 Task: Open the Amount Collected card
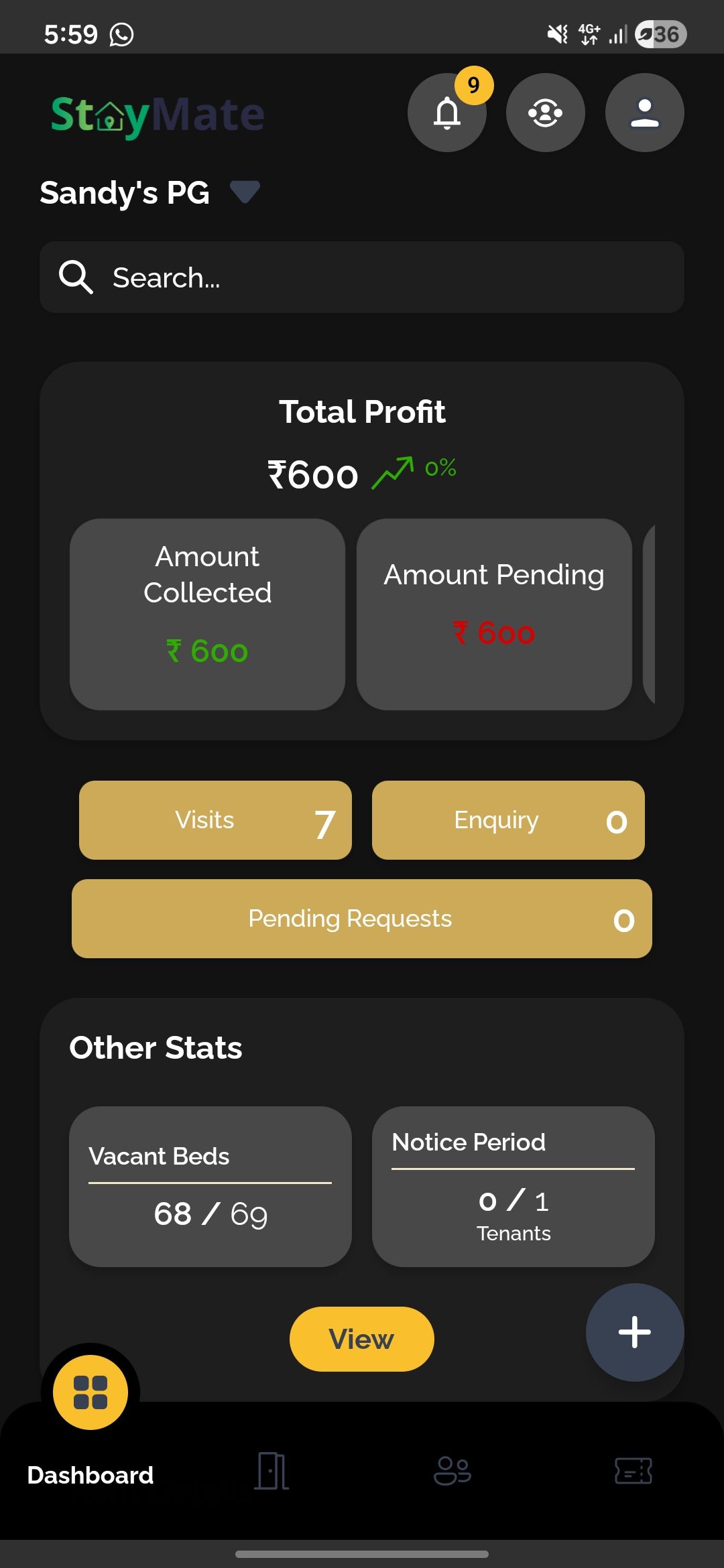[207, 614]
